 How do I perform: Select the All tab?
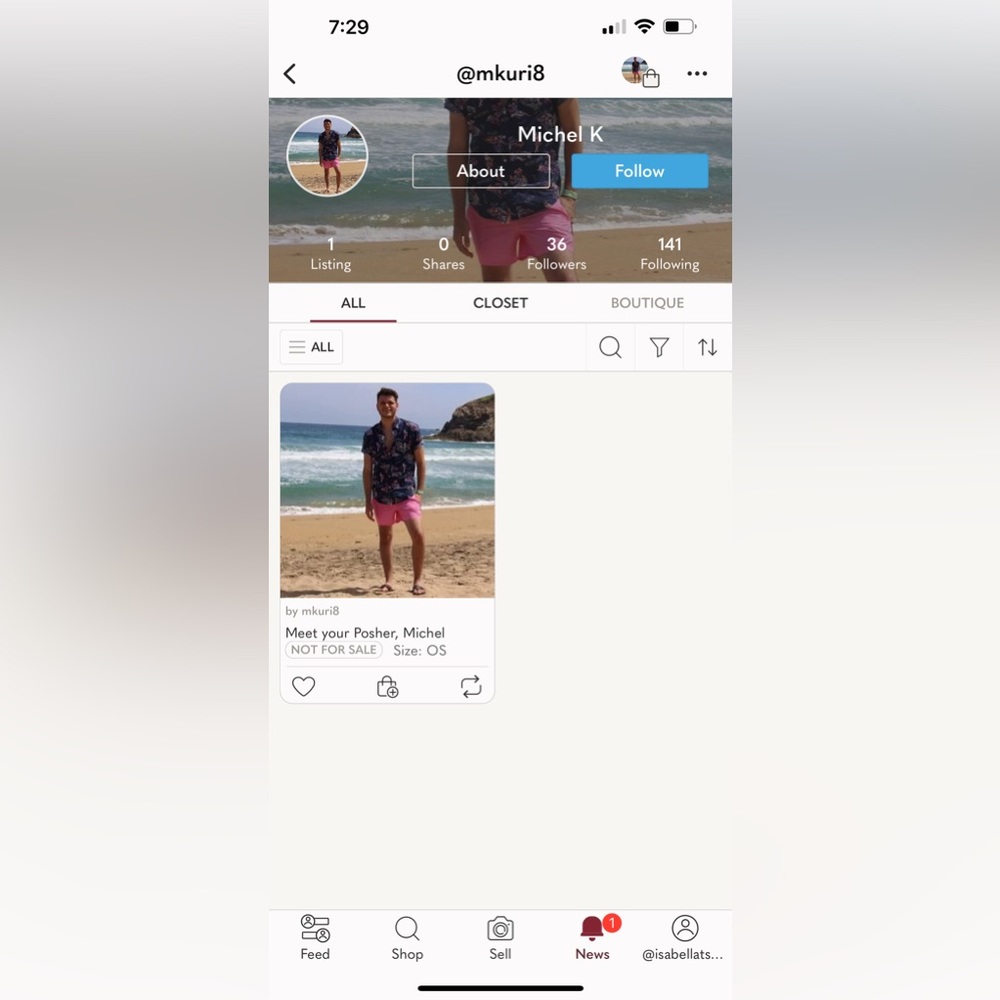(353, 303)
